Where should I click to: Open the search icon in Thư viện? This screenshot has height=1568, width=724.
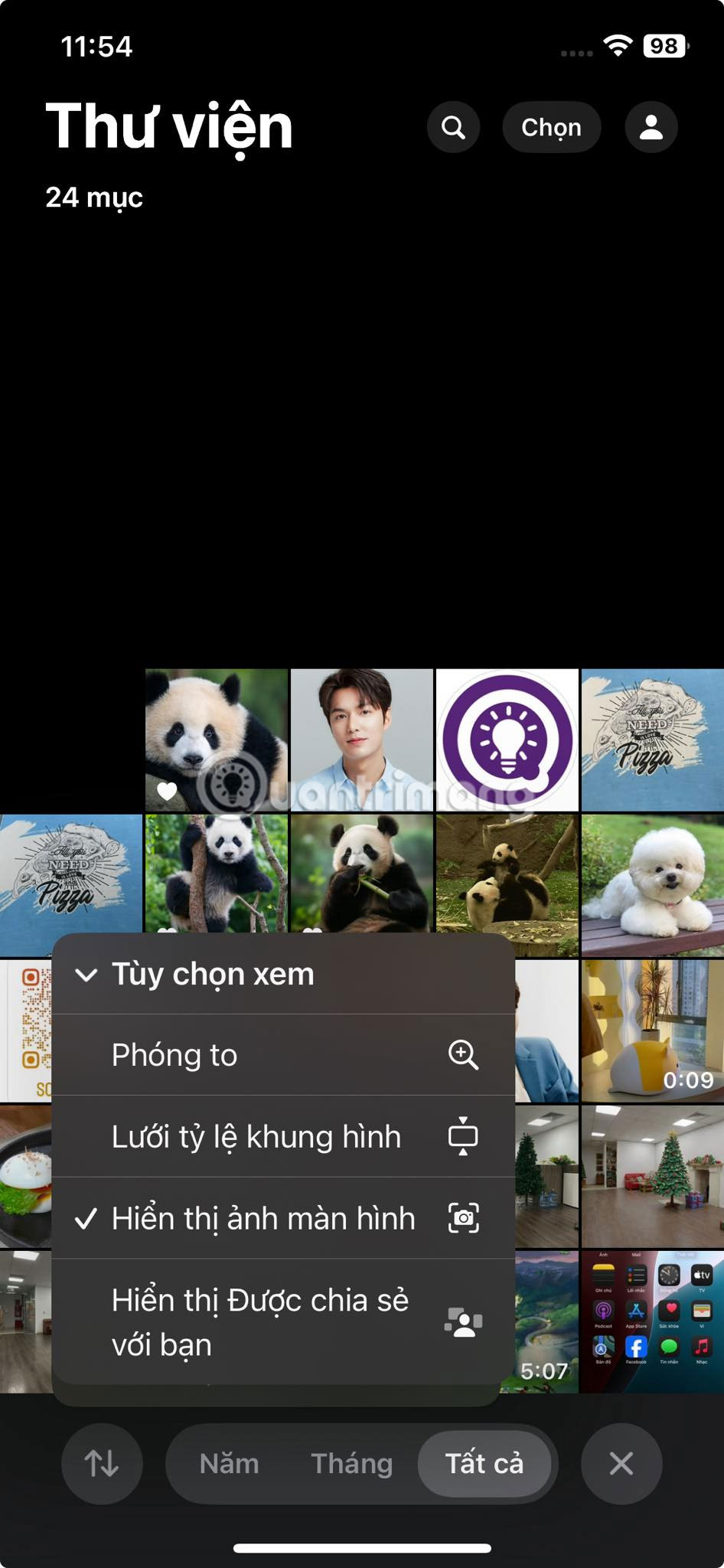click(x=453, y=127)
